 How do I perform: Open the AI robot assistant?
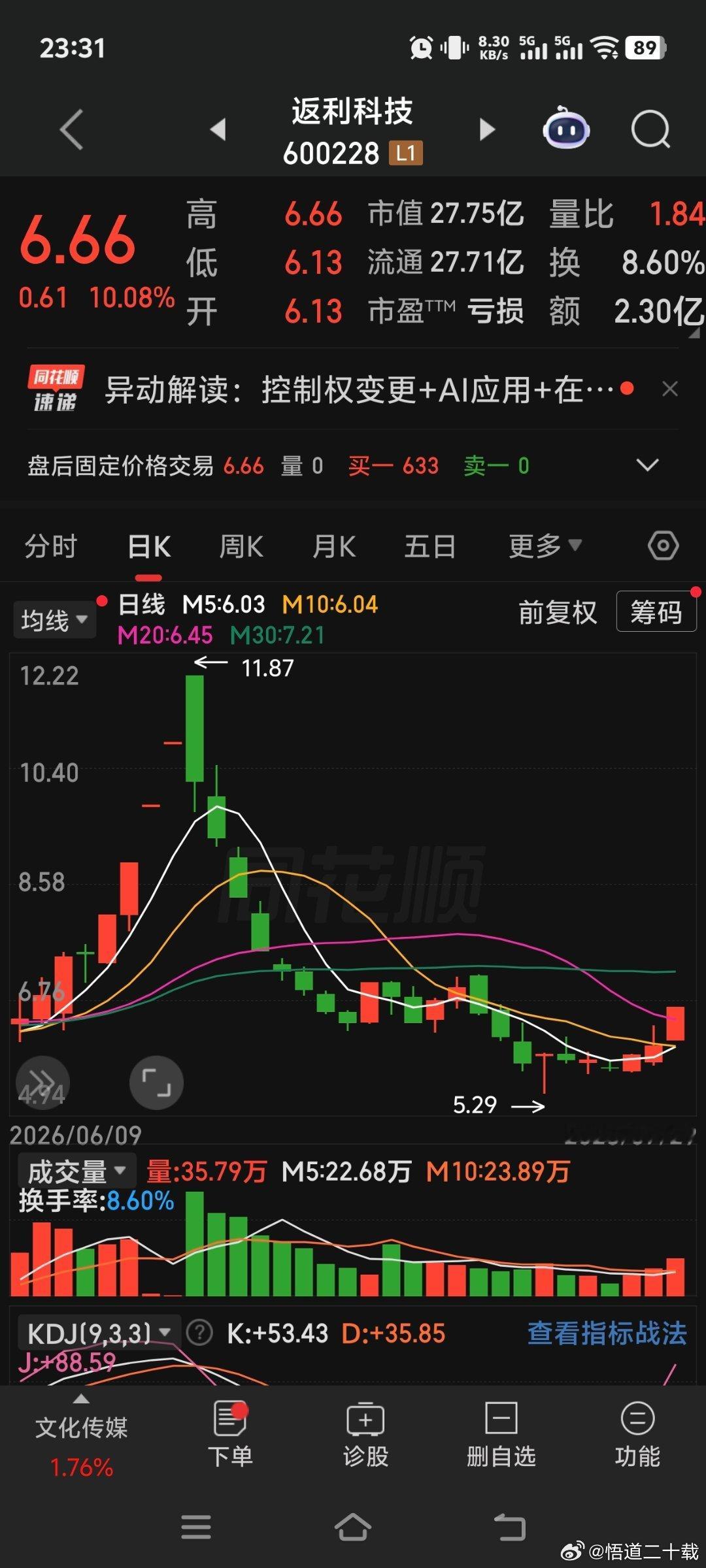click(x=566, y=128)
